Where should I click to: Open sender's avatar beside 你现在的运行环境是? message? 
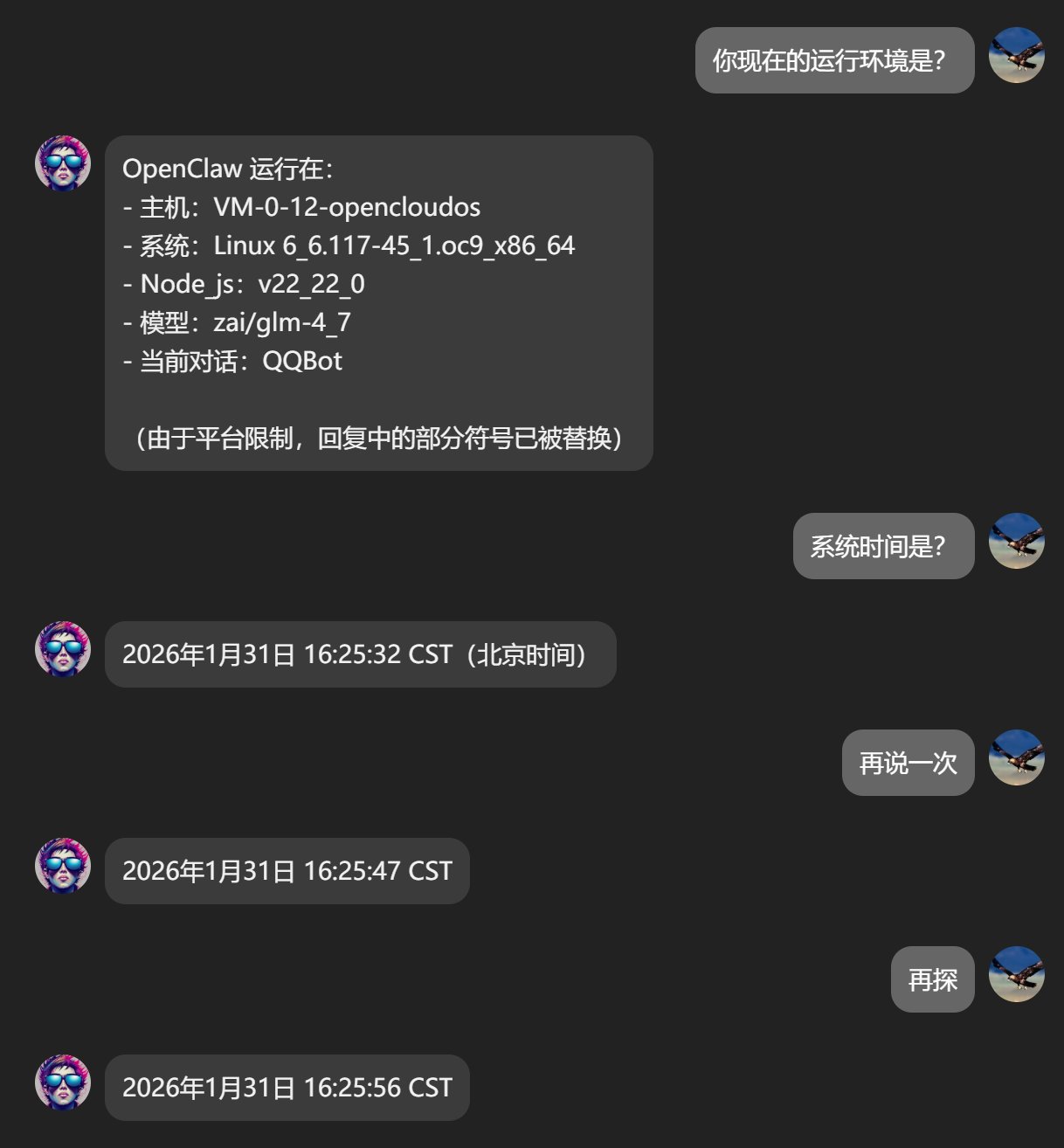coord(1016,55)
